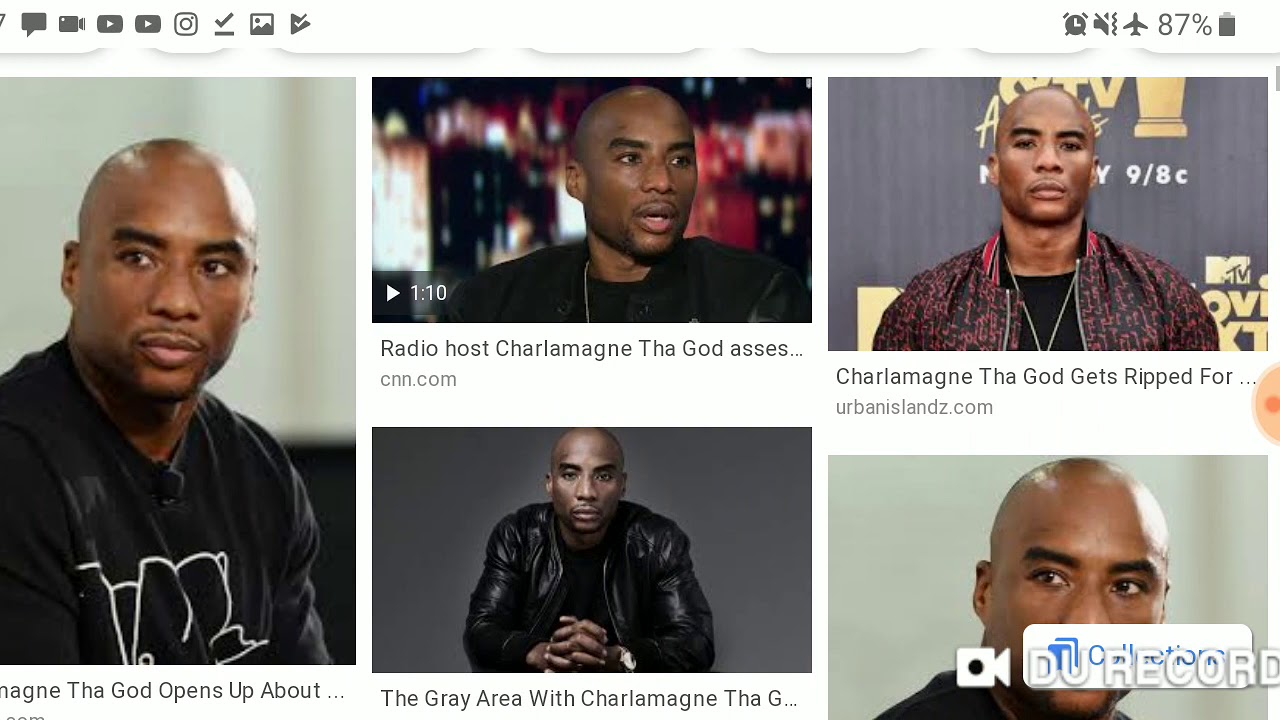Tap the orange floating recorder bubble
The height and width of the screenshot is (720, 1280).
coord(1268,404)
